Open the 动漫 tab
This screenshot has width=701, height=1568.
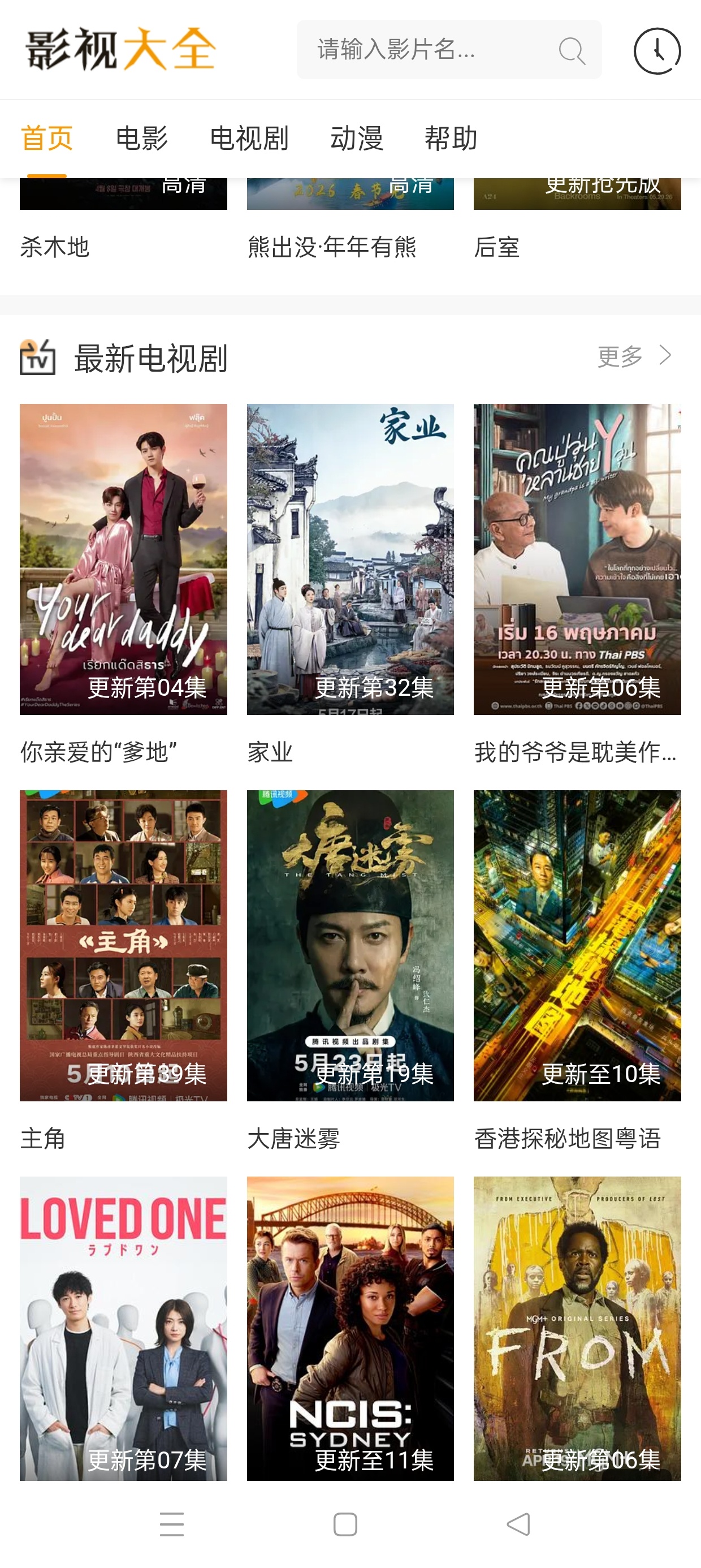357,138
